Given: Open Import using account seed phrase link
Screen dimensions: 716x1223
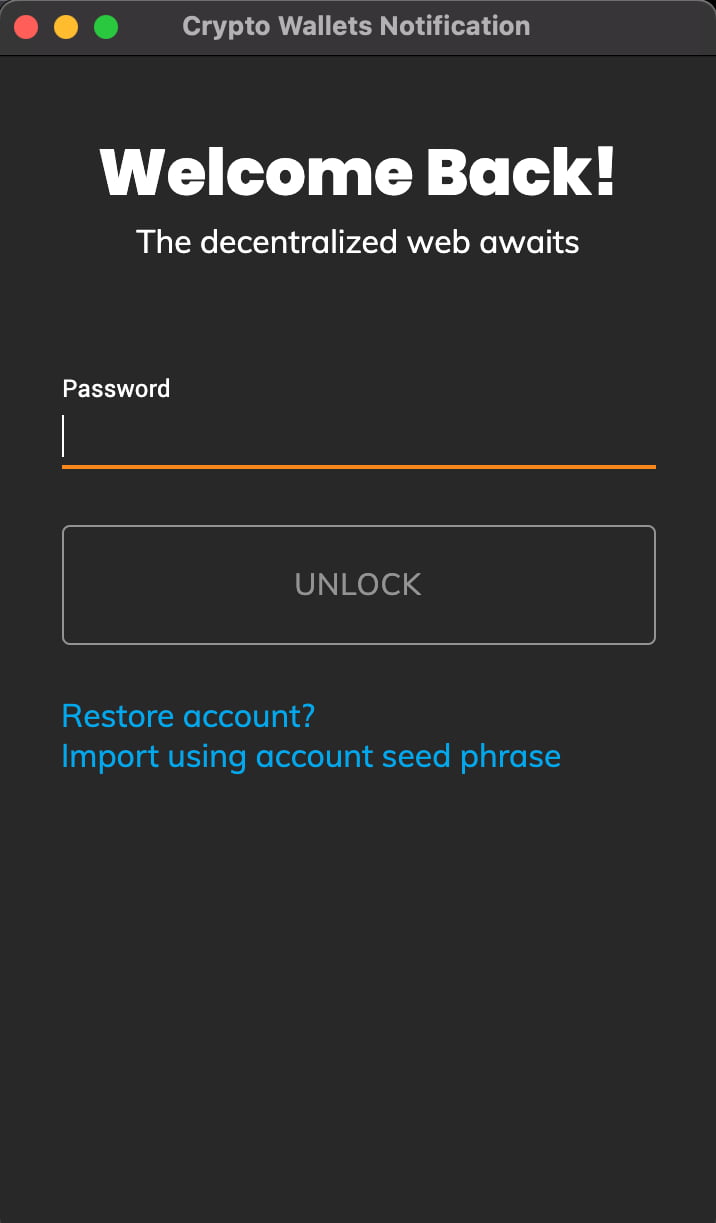Looking at the screenshot, I should click(x=311, y=756).
